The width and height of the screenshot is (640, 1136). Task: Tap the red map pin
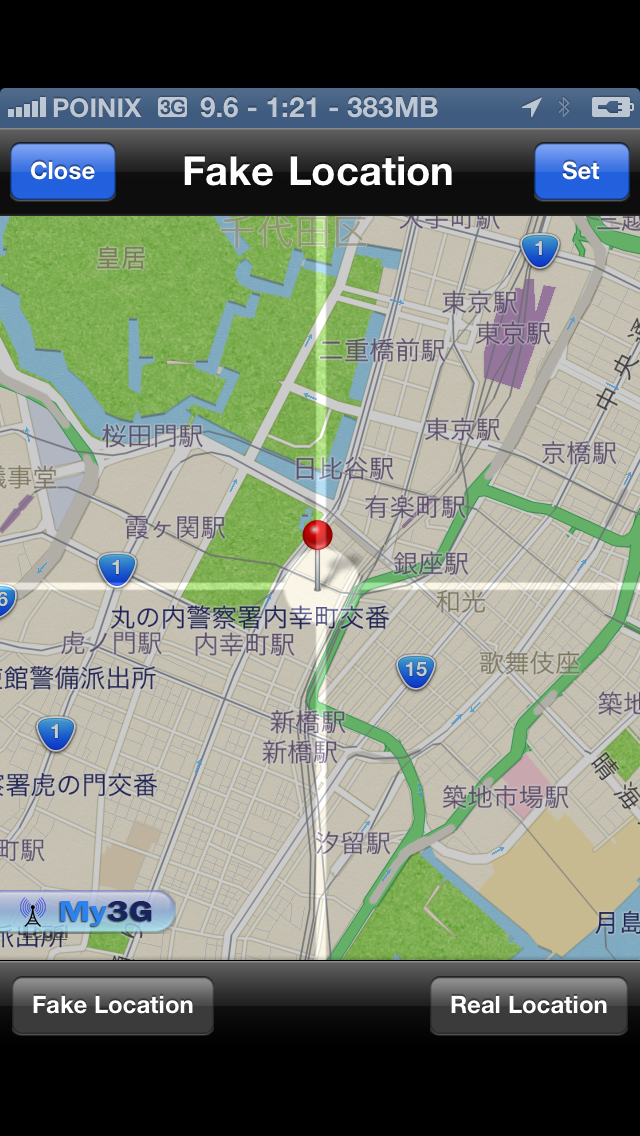click(x=317, y=536)
